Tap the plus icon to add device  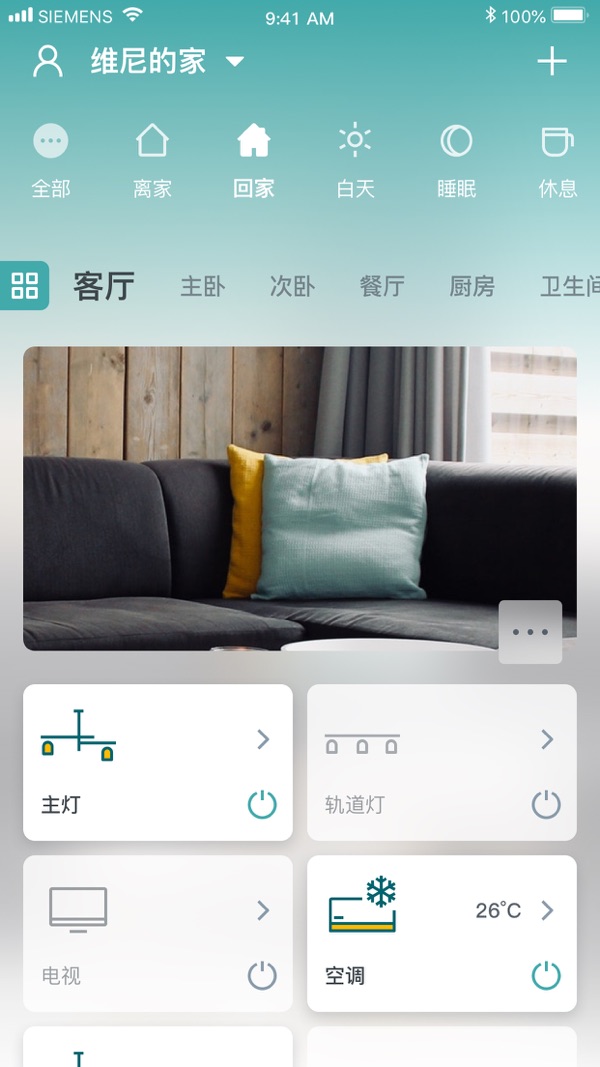552,61
